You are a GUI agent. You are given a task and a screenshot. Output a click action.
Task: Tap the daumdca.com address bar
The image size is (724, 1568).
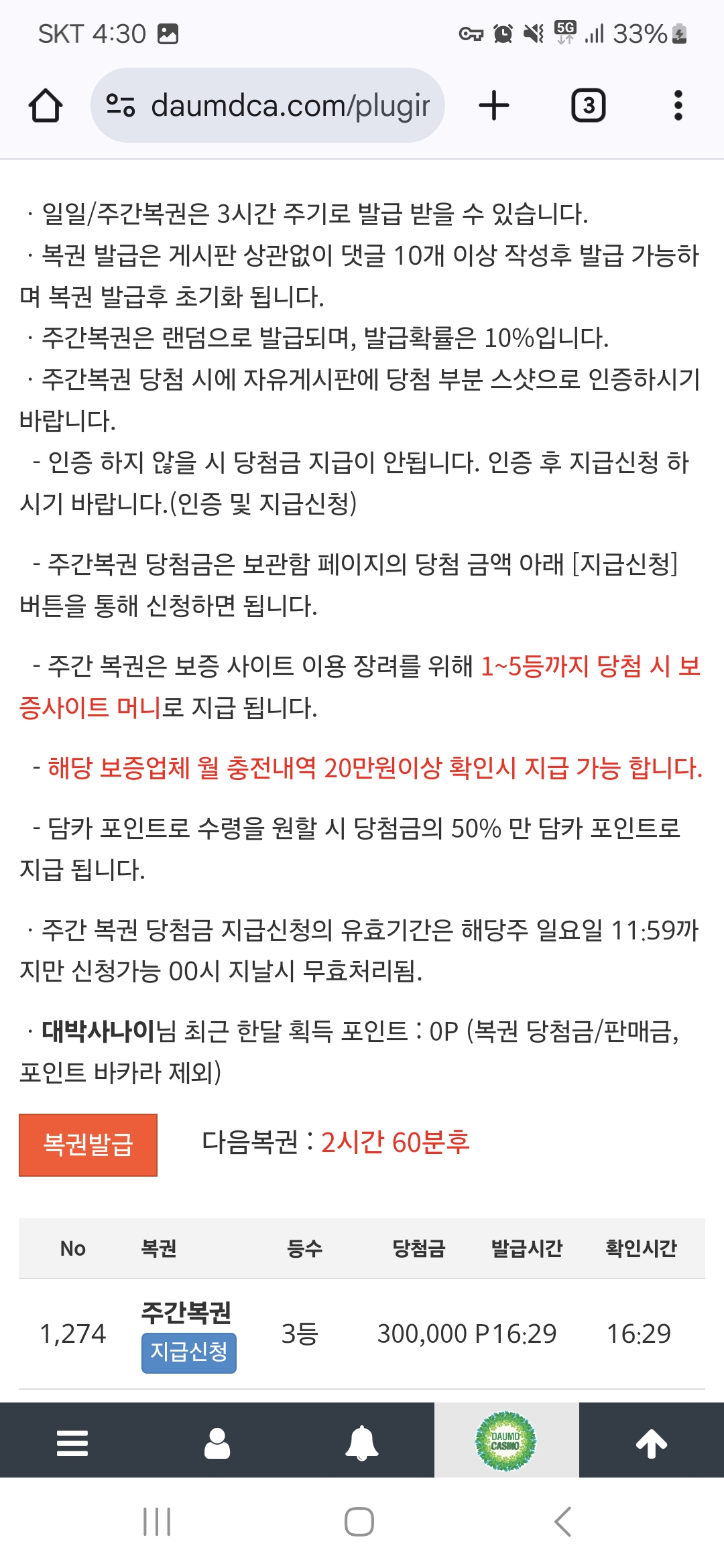(267, 105)
